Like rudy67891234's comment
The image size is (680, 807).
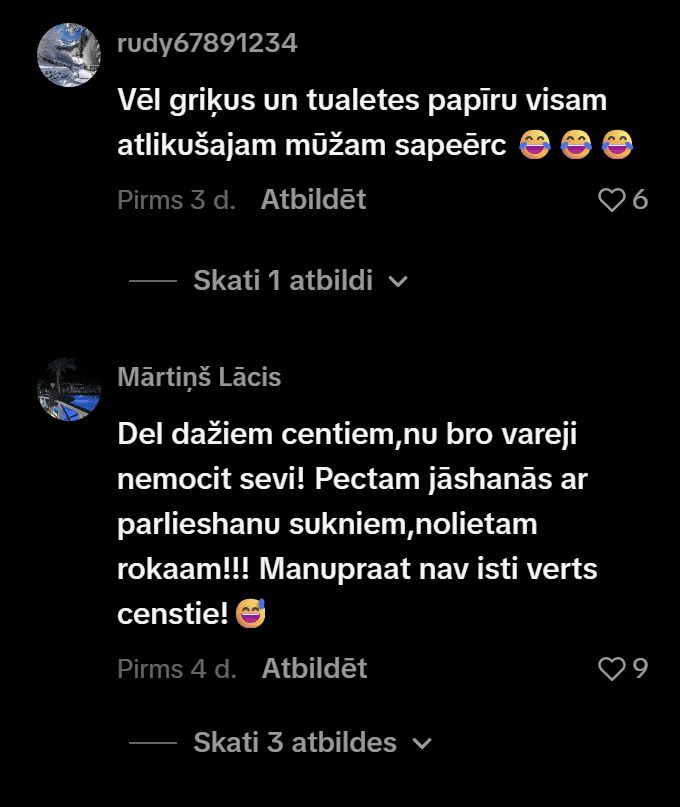611,200
